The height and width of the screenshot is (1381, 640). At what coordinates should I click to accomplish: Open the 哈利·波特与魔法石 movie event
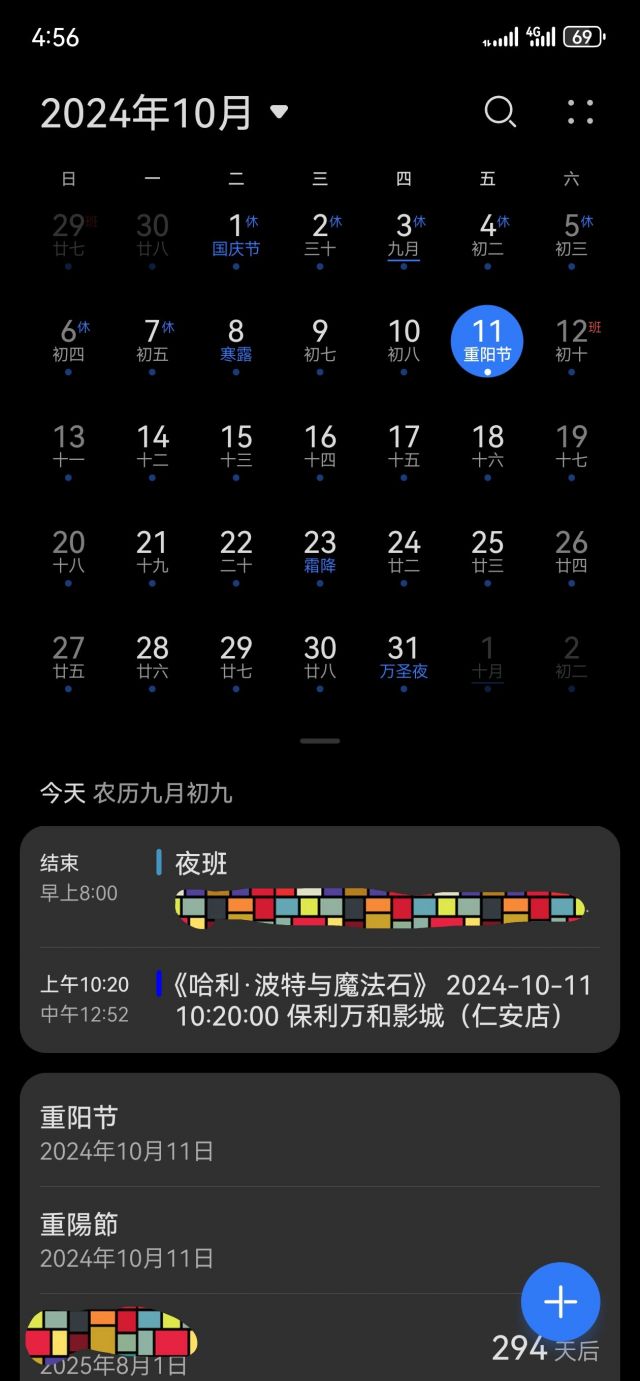(x=320, y=1000)
